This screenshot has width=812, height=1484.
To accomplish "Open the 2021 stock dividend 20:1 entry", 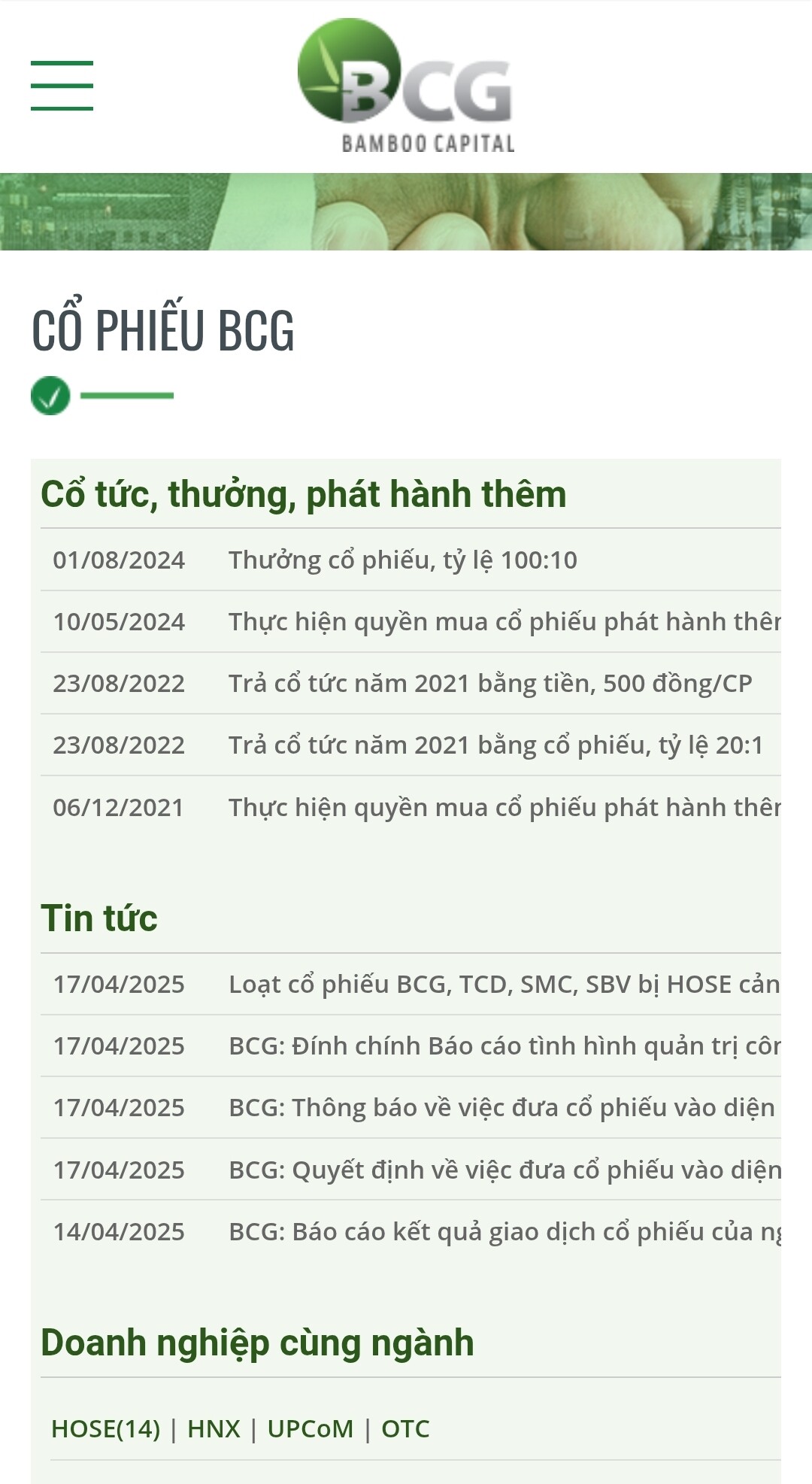I will (x=495, y=745).
